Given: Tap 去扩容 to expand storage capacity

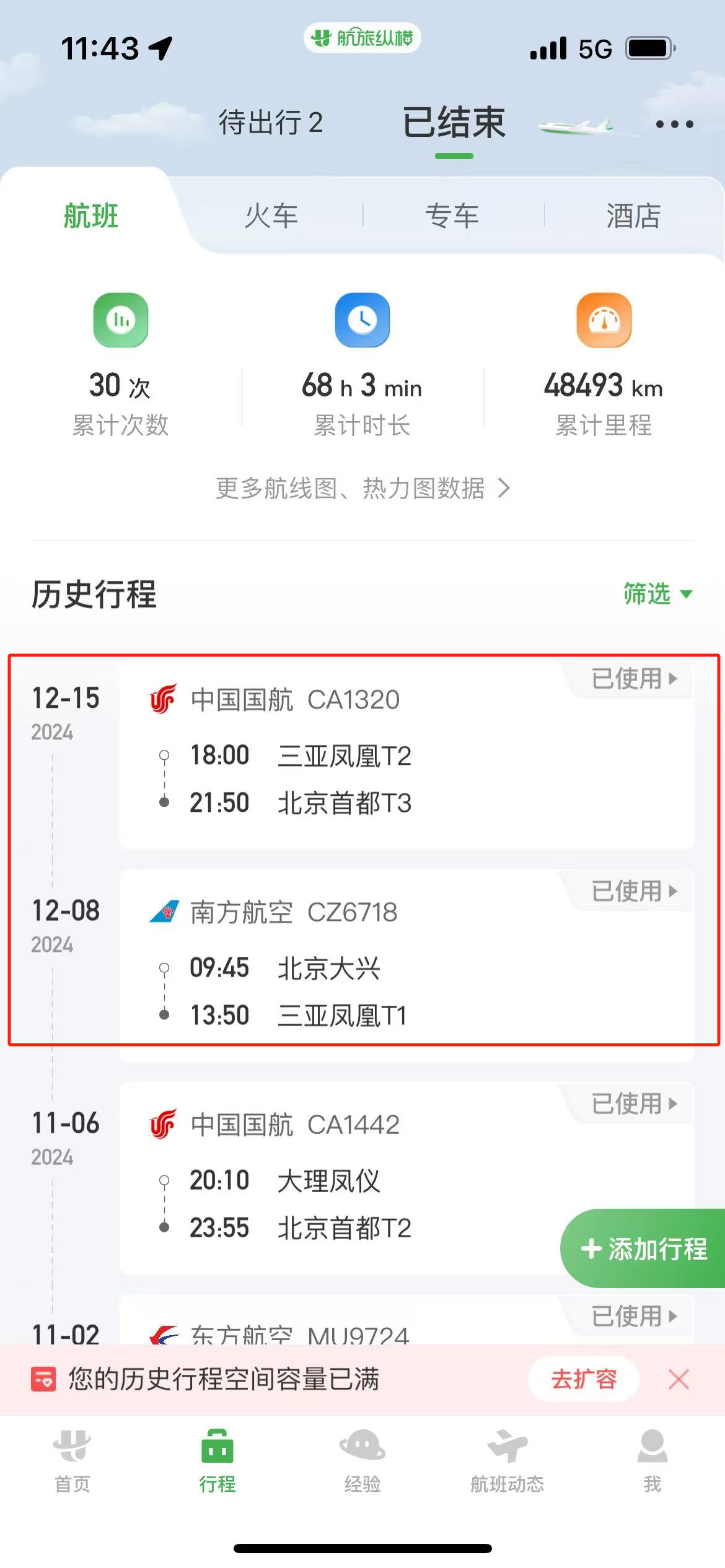Looking at the screenshot, I should tap(584, 1379).
